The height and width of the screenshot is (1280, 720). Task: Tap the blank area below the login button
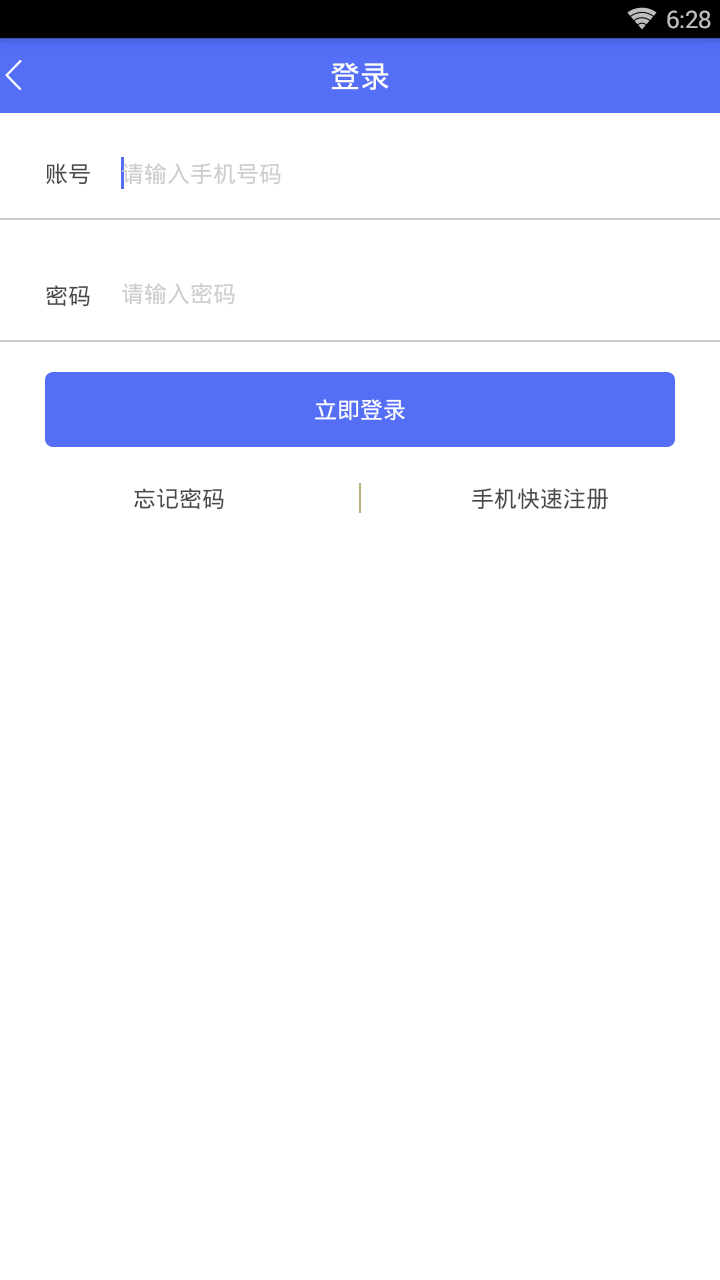coord(360,800)
